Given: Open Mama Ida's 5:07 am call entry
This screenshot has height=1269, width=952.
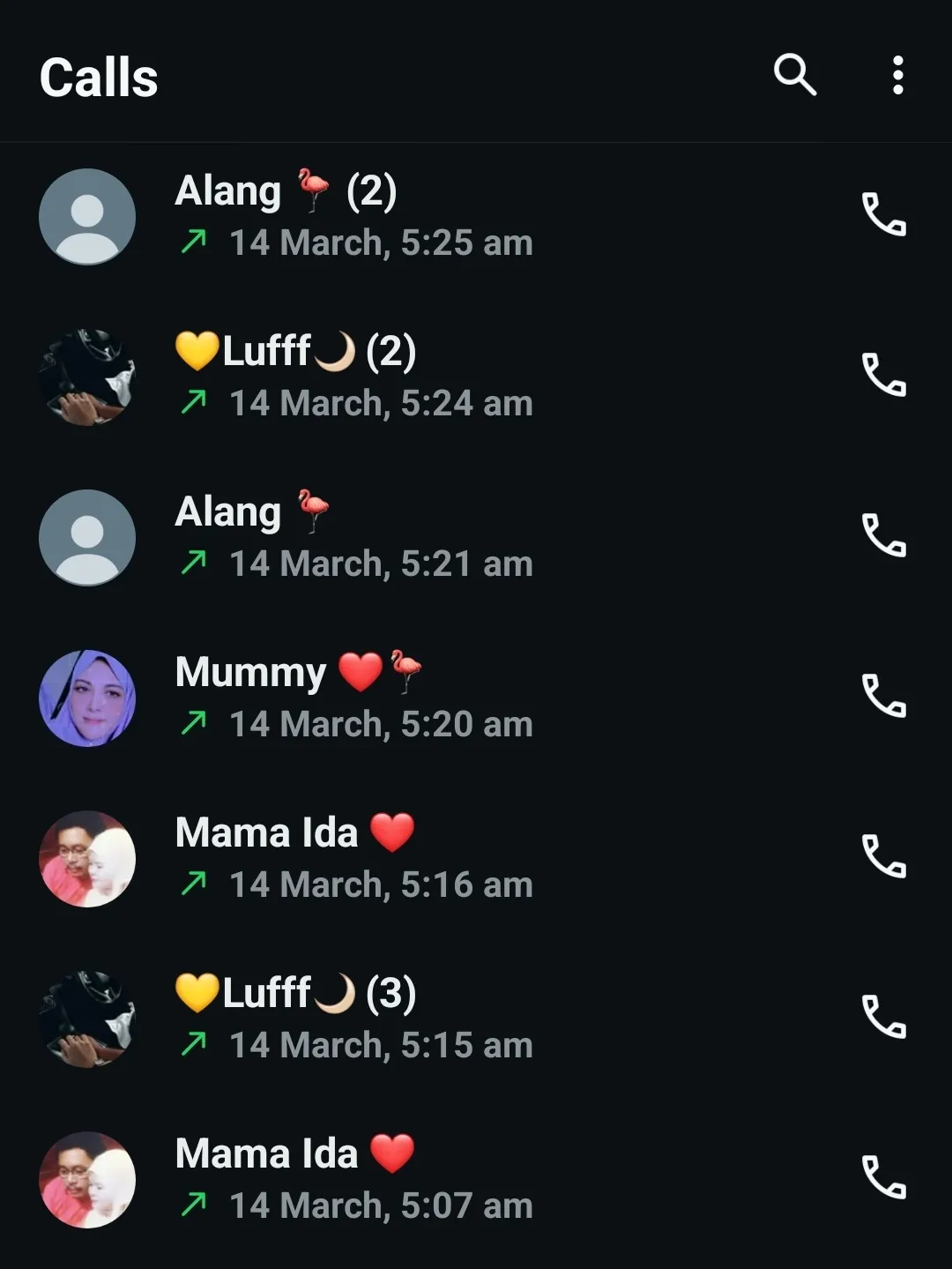Looking at the screenshot, I should (x=441, y=1179).
